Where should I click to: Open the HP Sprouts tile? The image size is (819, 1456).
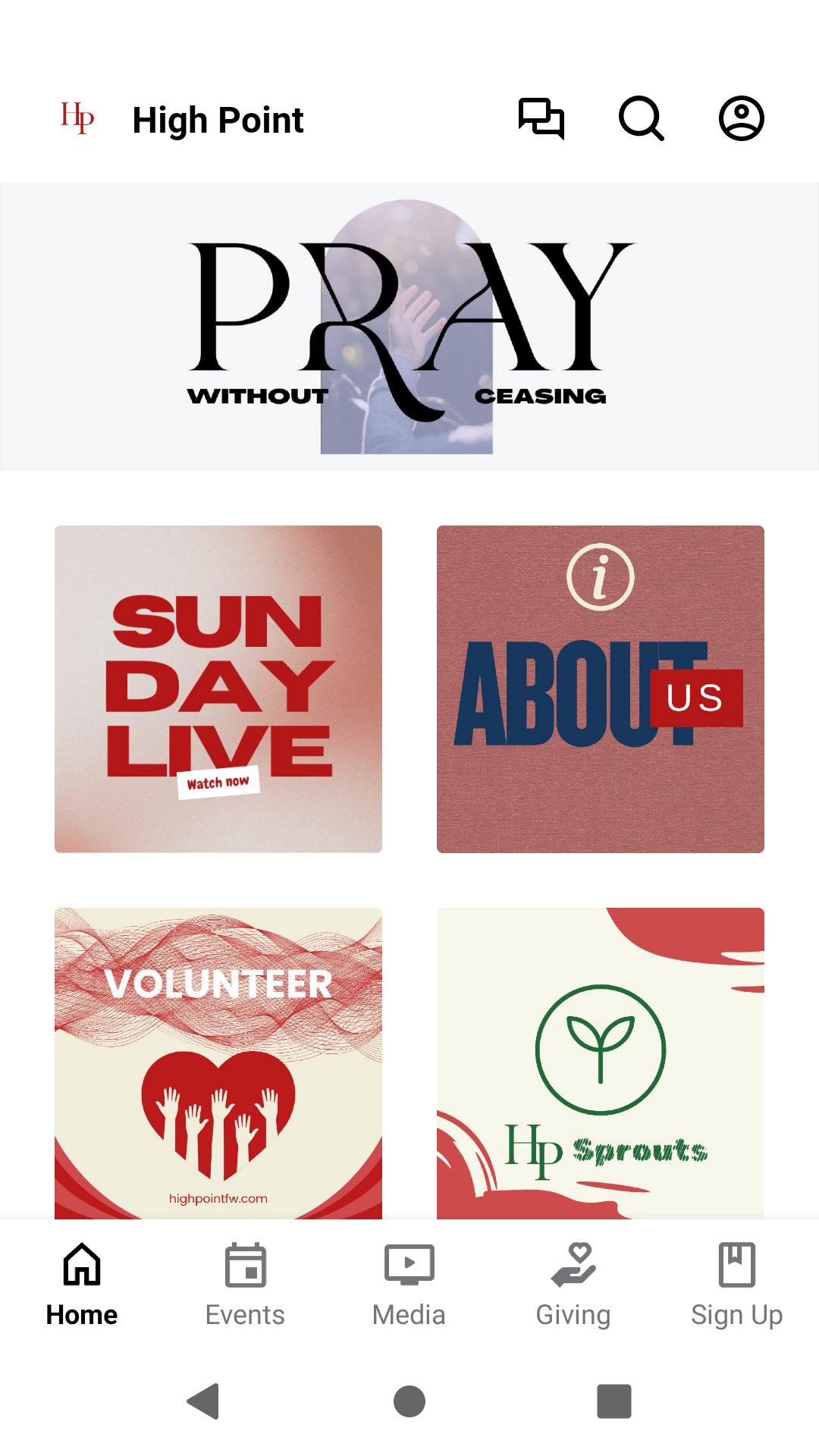point(600,1062)
